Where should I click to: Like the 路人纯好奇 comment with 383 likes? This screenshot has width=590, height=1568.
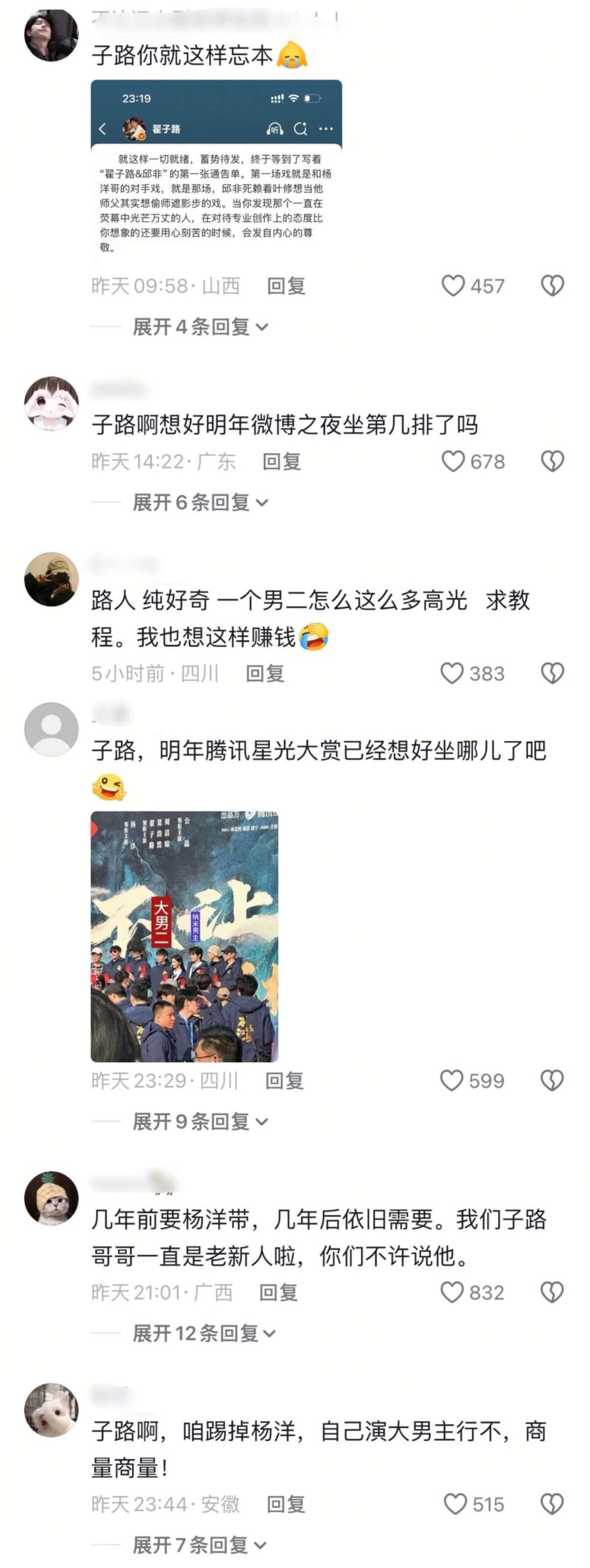click(x=452, y=674)
